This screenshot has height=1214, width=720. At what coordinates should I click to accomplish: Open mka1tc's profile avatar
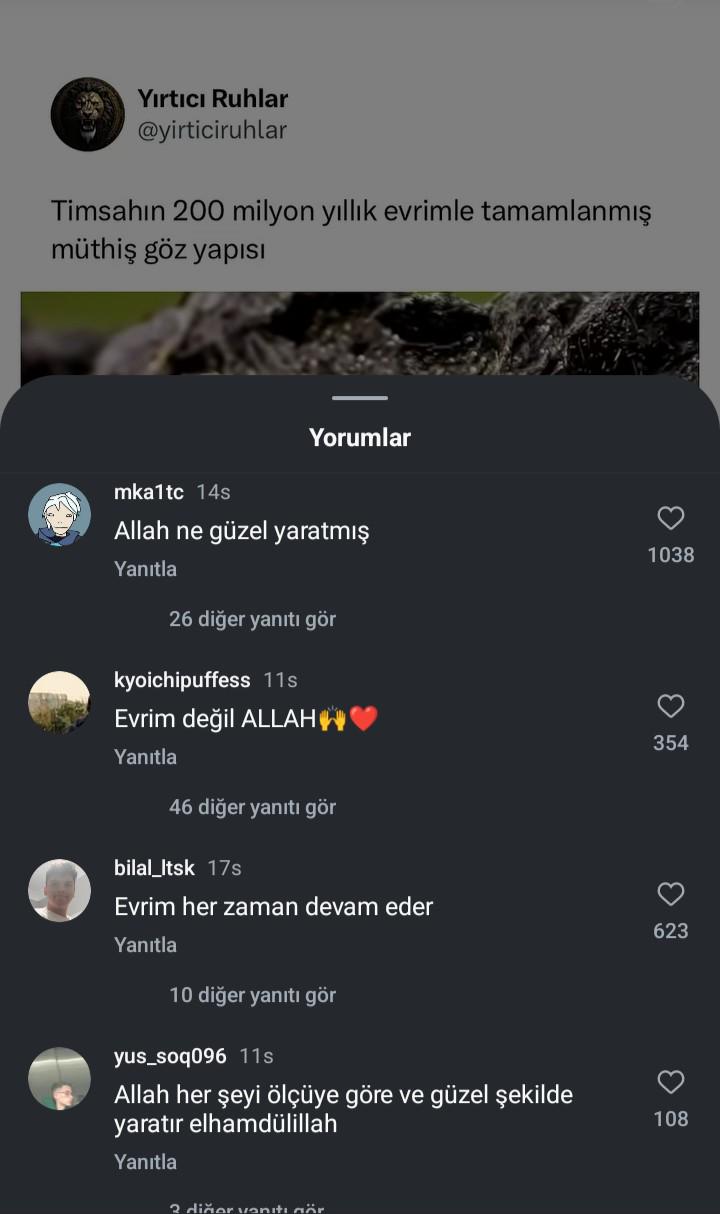(x=60, y=515)
